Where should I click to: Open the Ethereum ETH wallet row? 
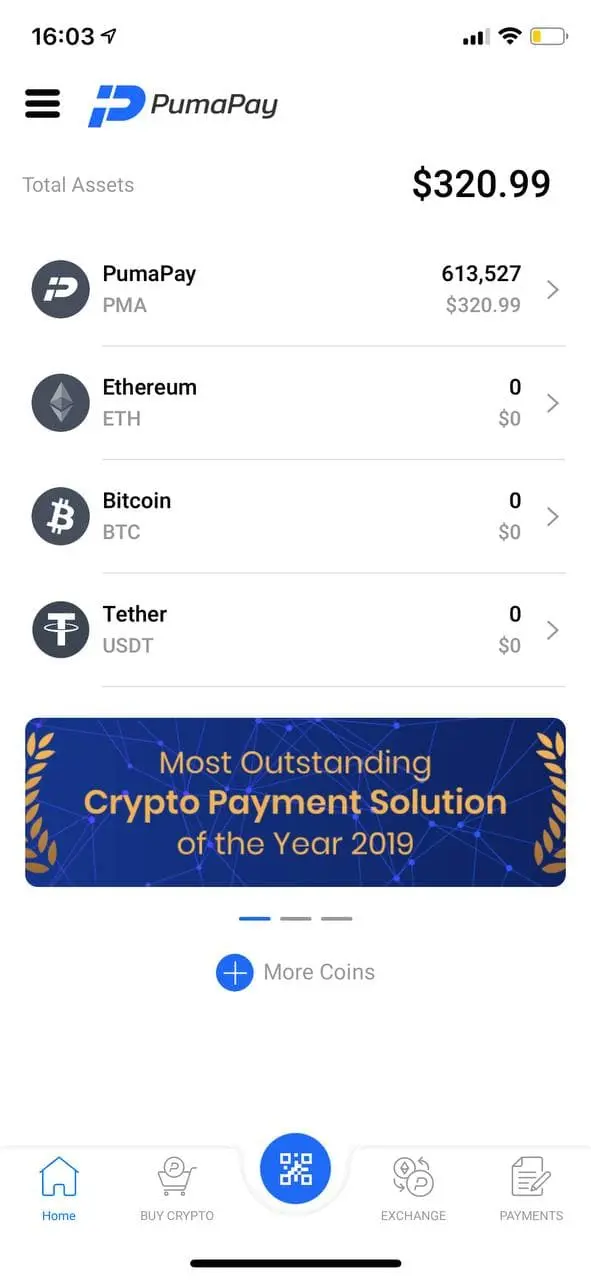(x=295, y=403)
